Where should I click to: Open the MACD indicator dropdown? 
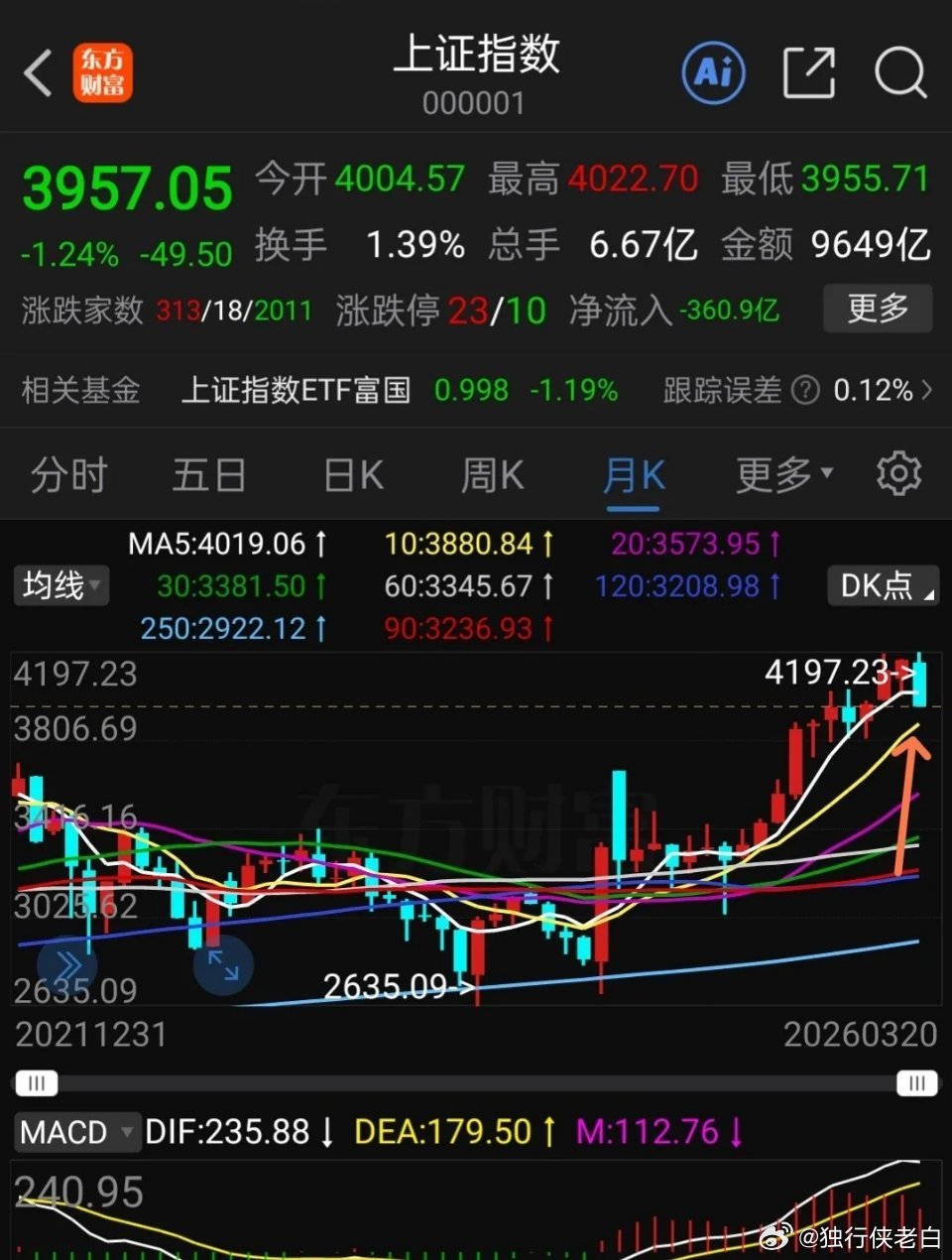point(76,1131)
